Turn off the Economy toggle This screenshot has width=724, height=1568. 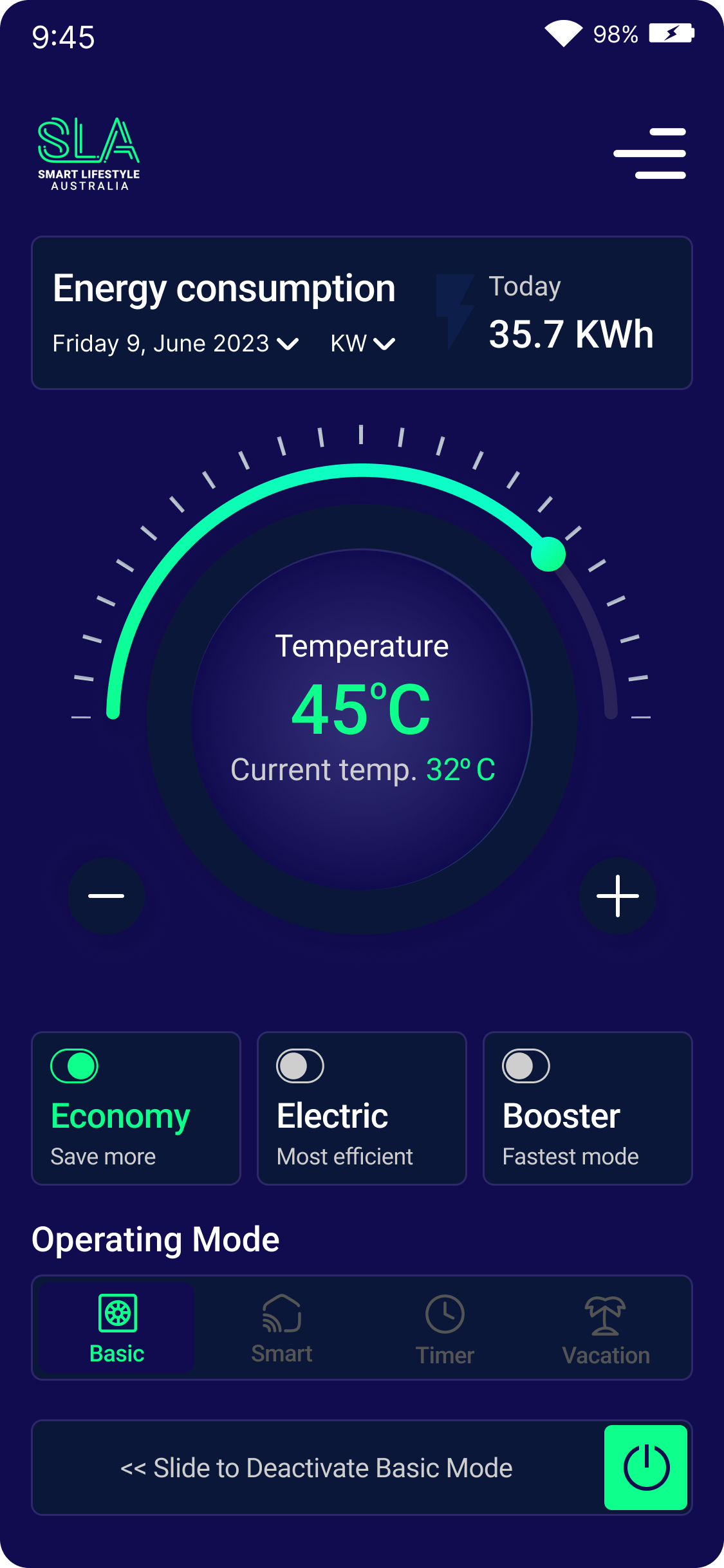click(75, 1066)
